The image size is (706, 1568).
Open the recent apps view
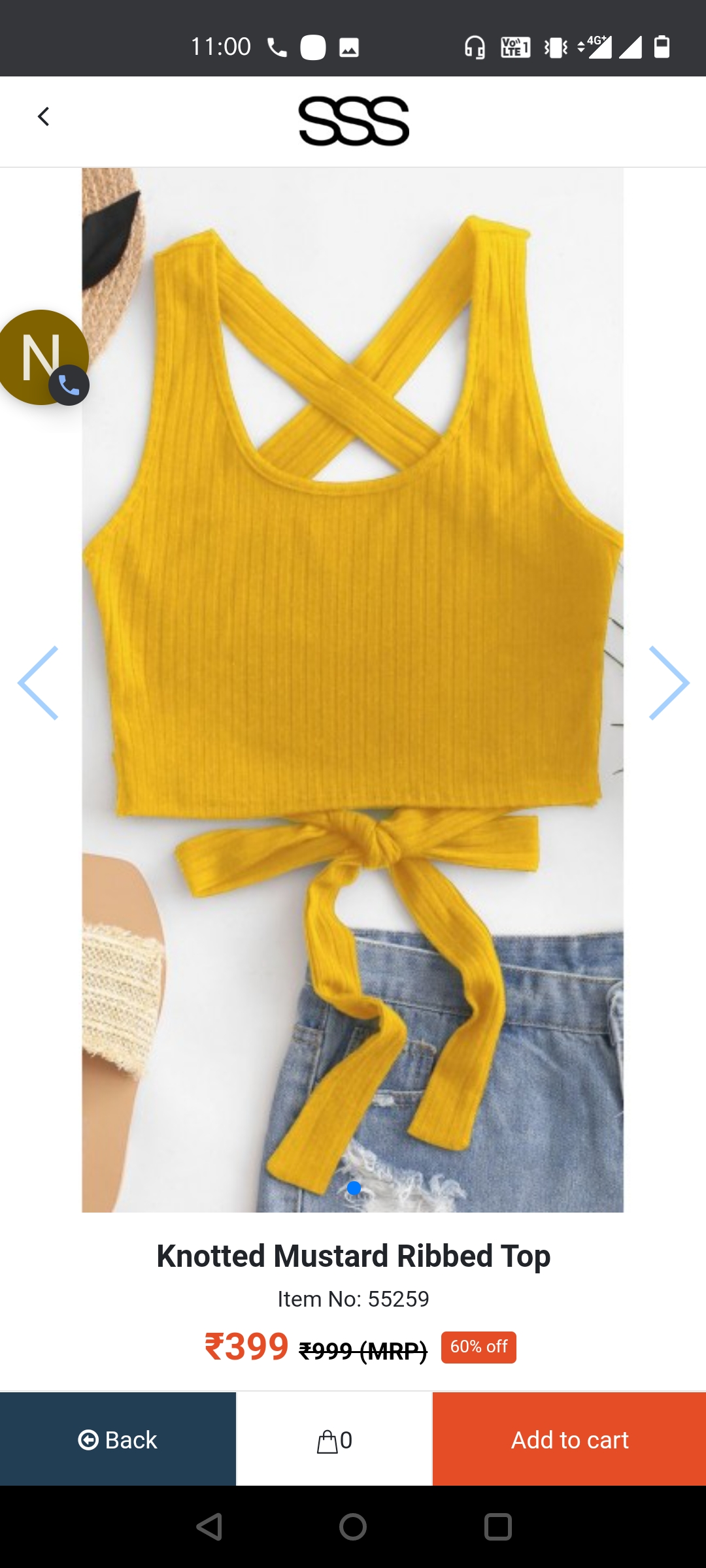pyautogui.click(x=497, y=1527)
